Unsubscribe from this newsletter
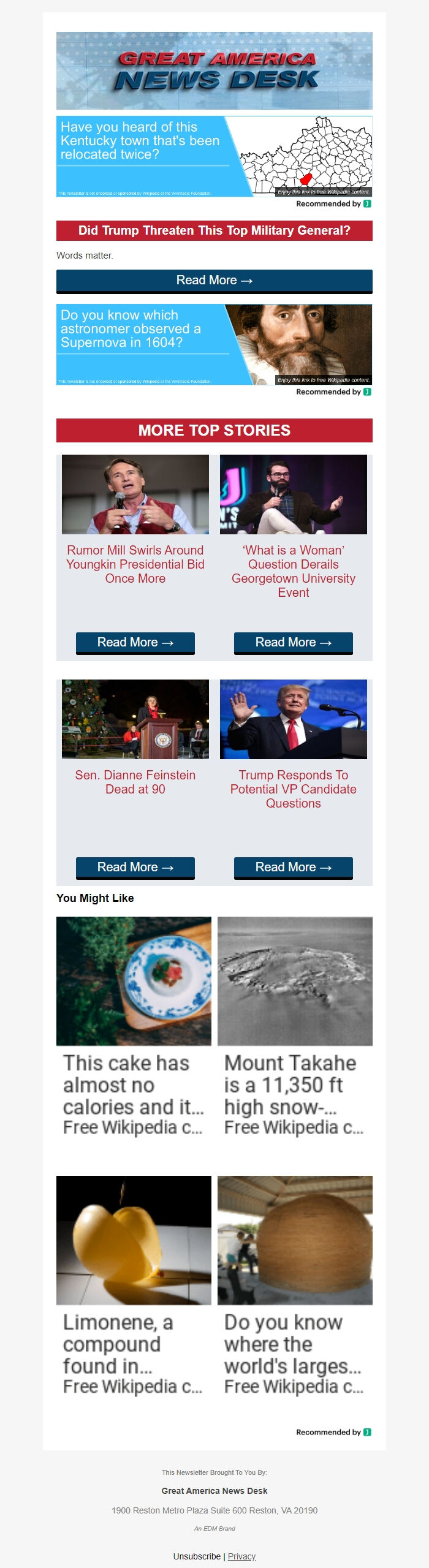The height and width of the screenshot is (1568, 429). 197,1556
